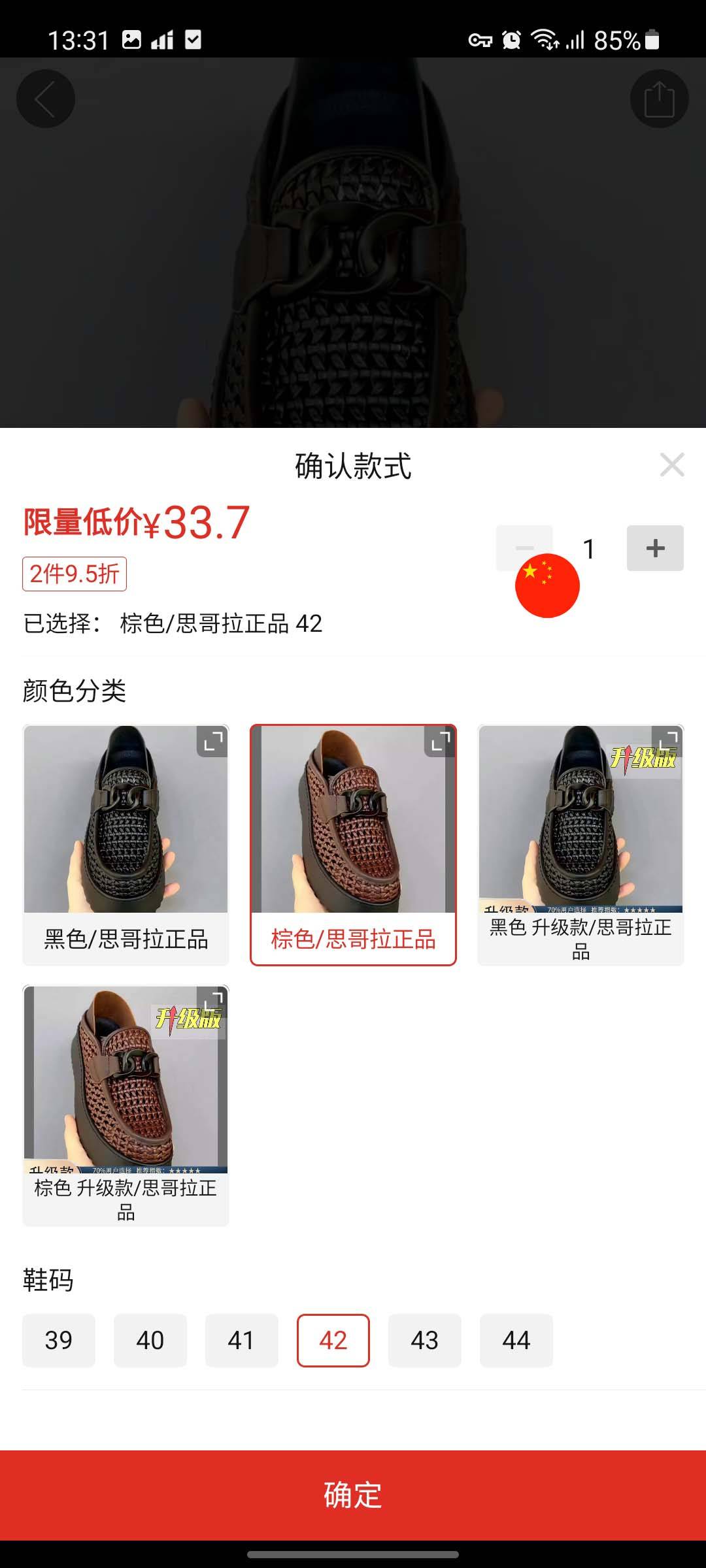706x1568 pixels.
Task: Go back using the top arrow
Action: 45,99
